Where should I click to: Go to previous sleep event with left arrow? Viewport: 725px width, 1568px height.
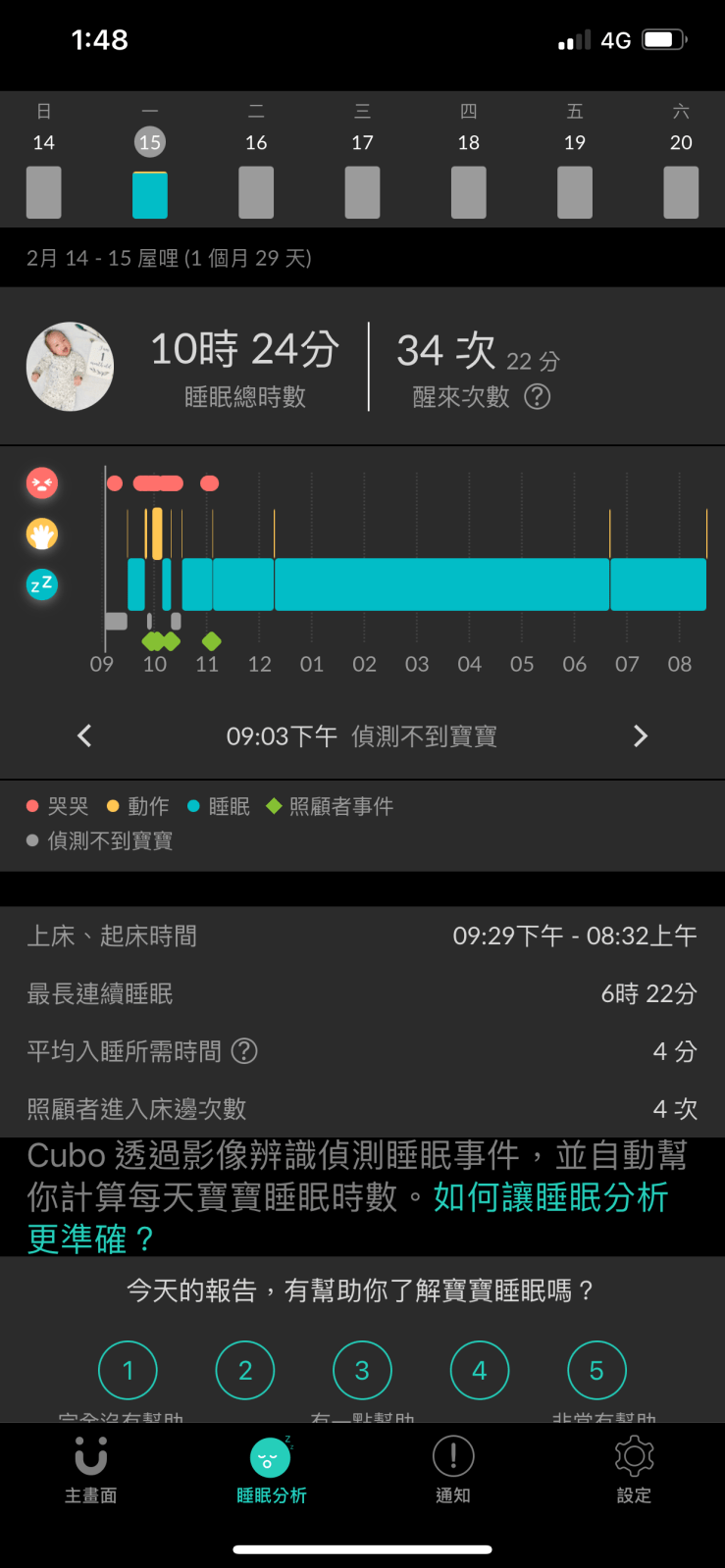(84, 735)
